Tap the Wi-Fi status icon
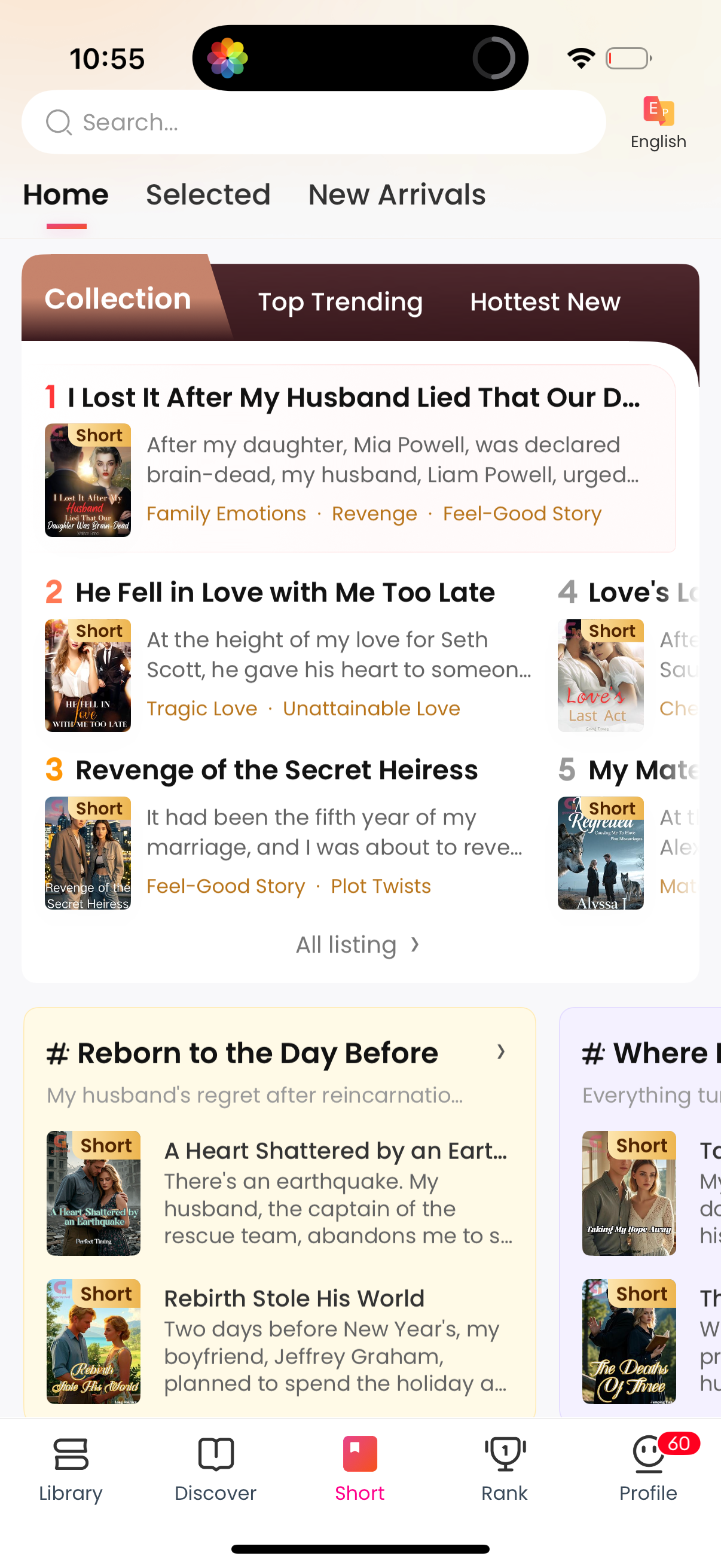Viewport: 721px width, 1568px height. 581,57
